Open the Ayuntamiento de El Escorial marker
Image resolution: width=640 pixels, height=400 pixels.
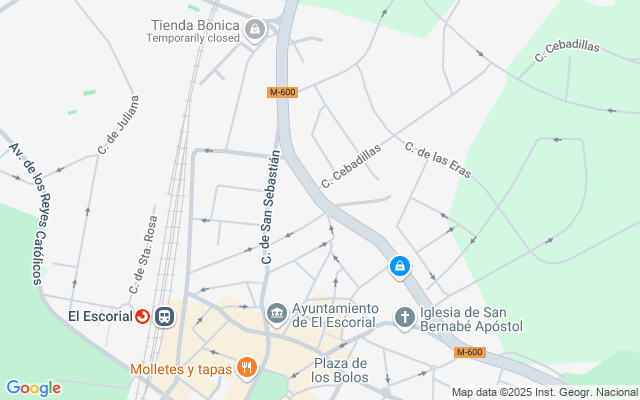[x=277, y=315]
